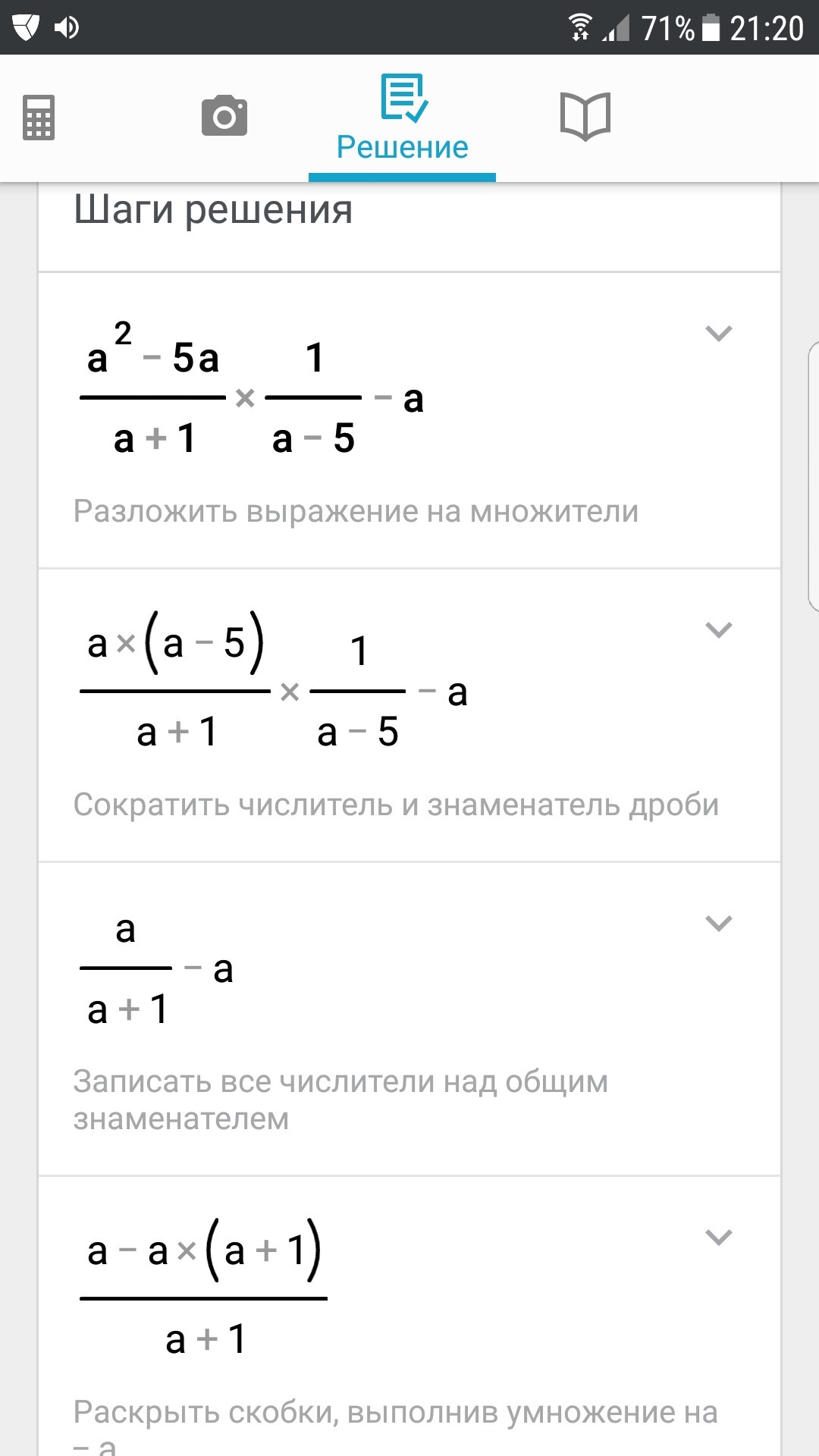Open the textbook book tab
The image size is (819, 1456).
[x=585, y=116]
